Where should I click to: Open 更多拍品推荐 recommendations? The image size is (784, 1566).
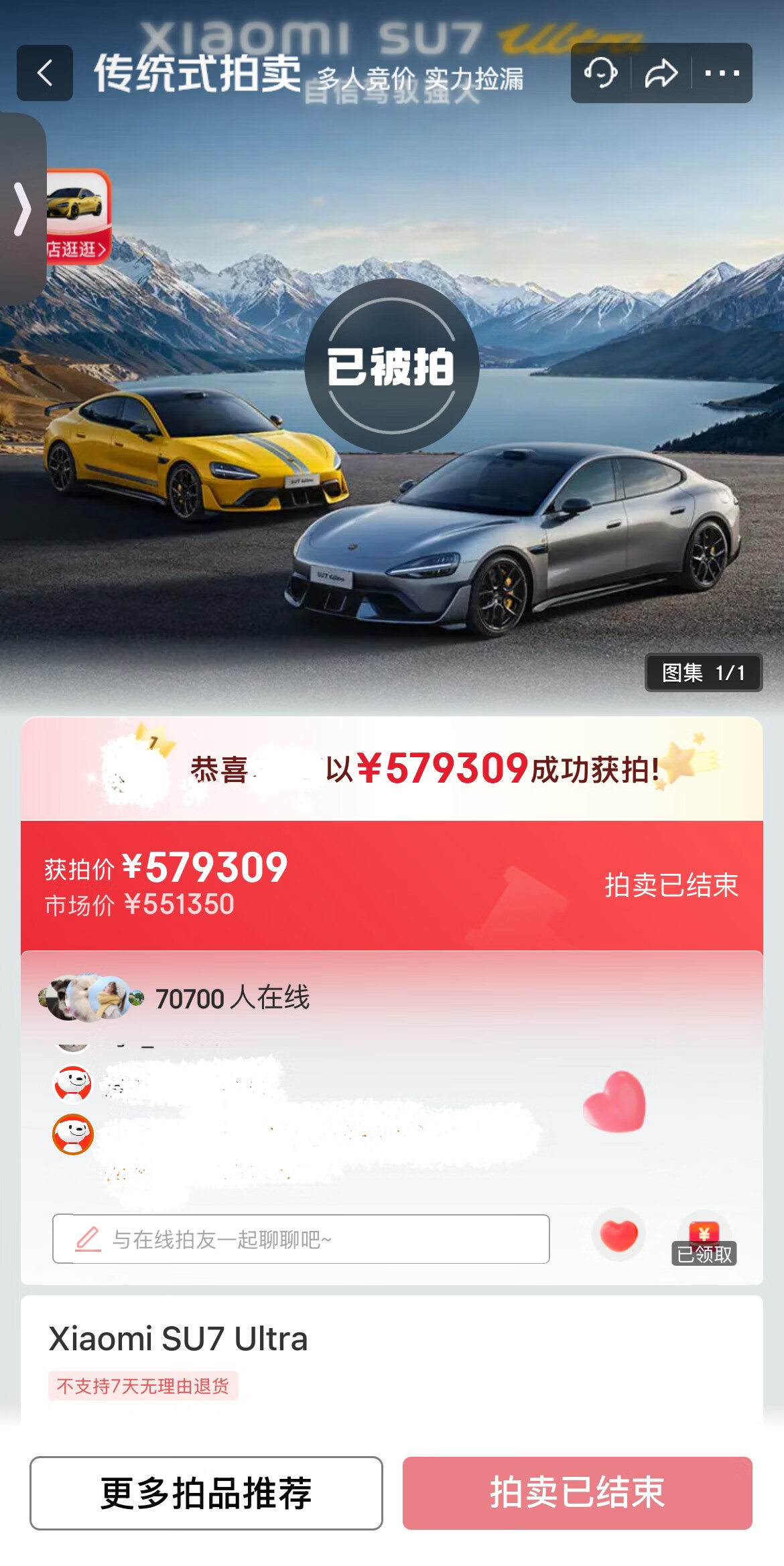(x=206, y=1493)
